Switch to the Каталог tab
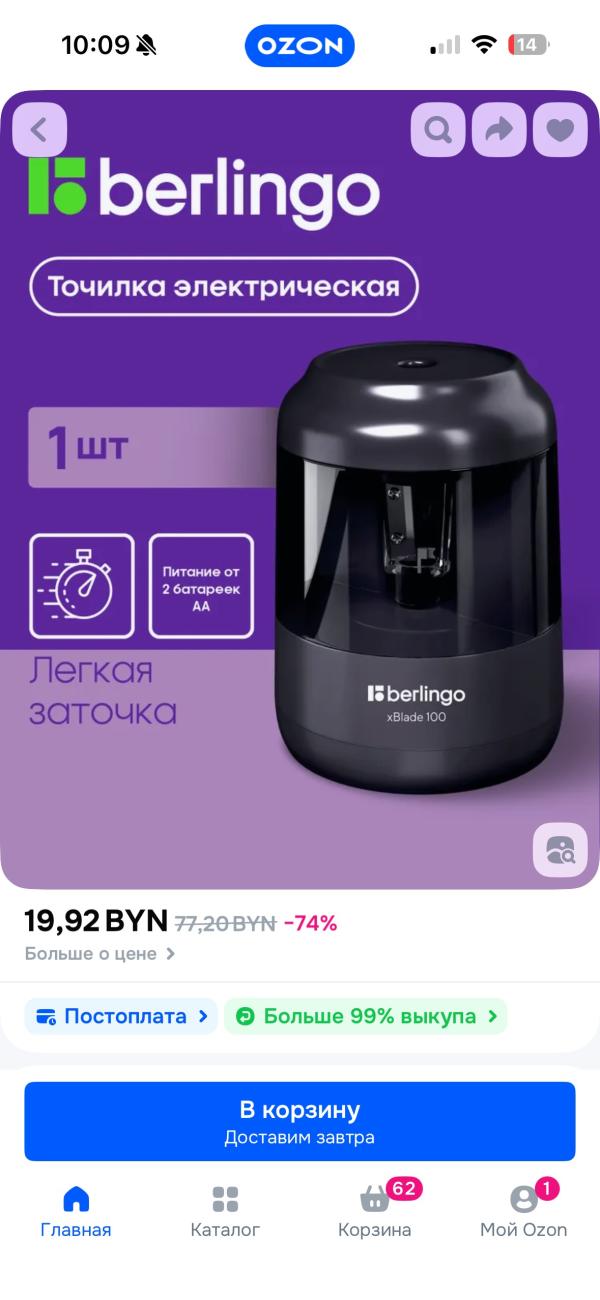Viewport: 600px width, 1300px height. pos(225,1212)
